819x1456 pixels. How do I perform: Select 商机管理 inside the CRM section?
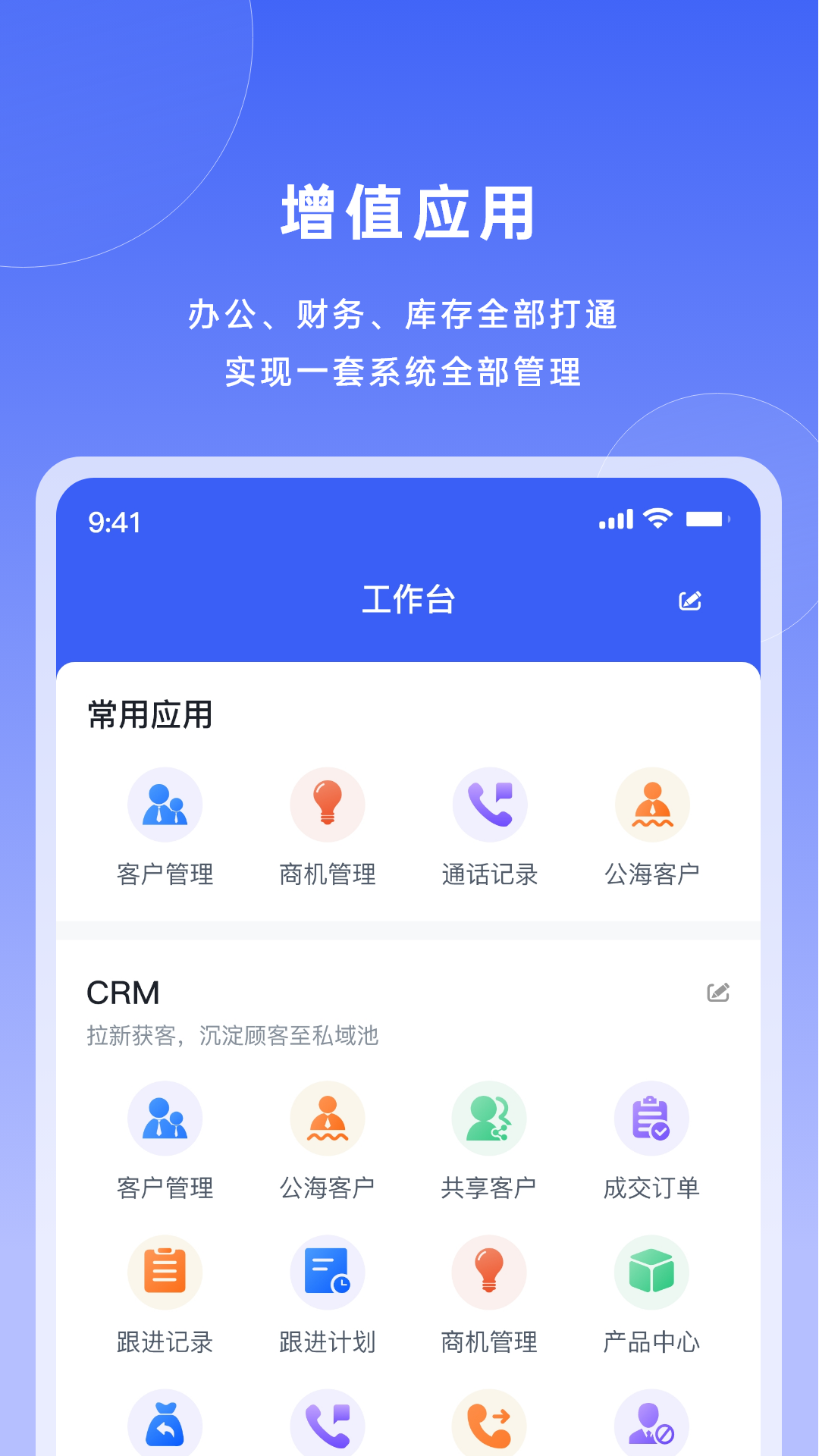pyautogui.click(x=490, y=1272)
